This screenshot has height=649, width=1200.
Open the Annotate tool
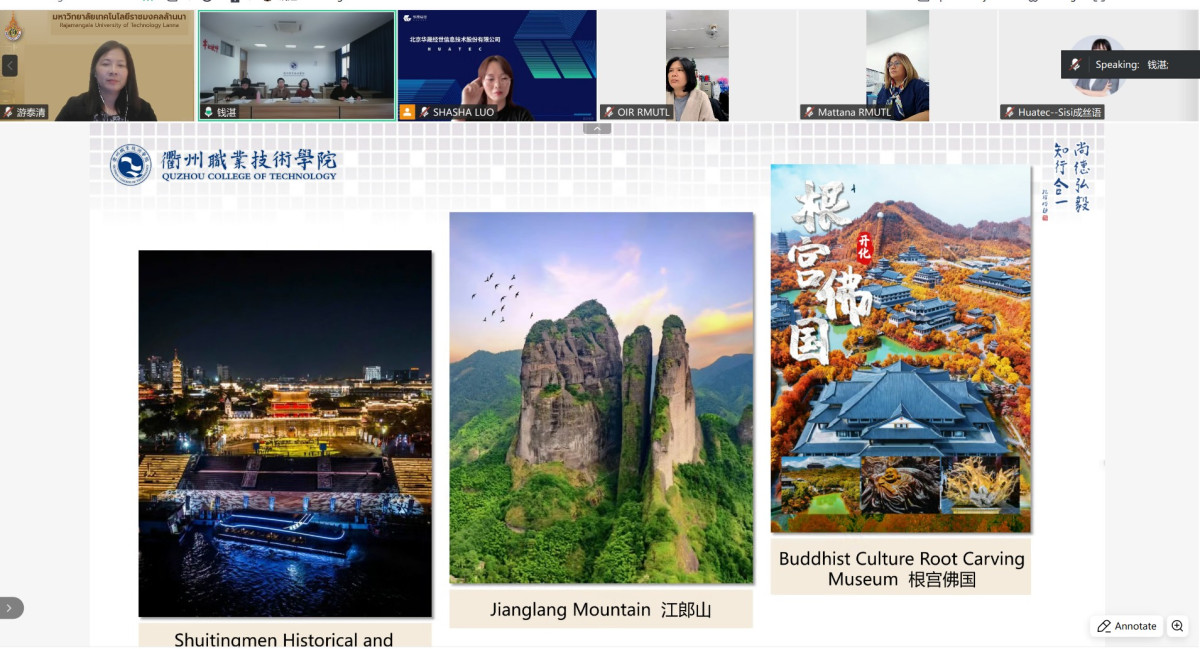point(1126,626)
